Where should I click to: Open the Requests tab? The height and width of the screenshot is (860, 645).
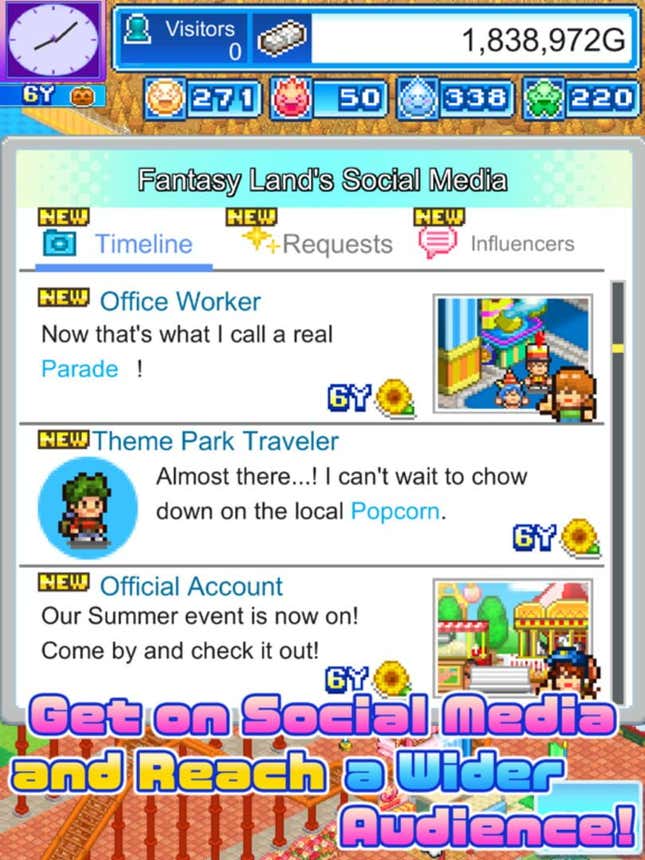(321, 244)
